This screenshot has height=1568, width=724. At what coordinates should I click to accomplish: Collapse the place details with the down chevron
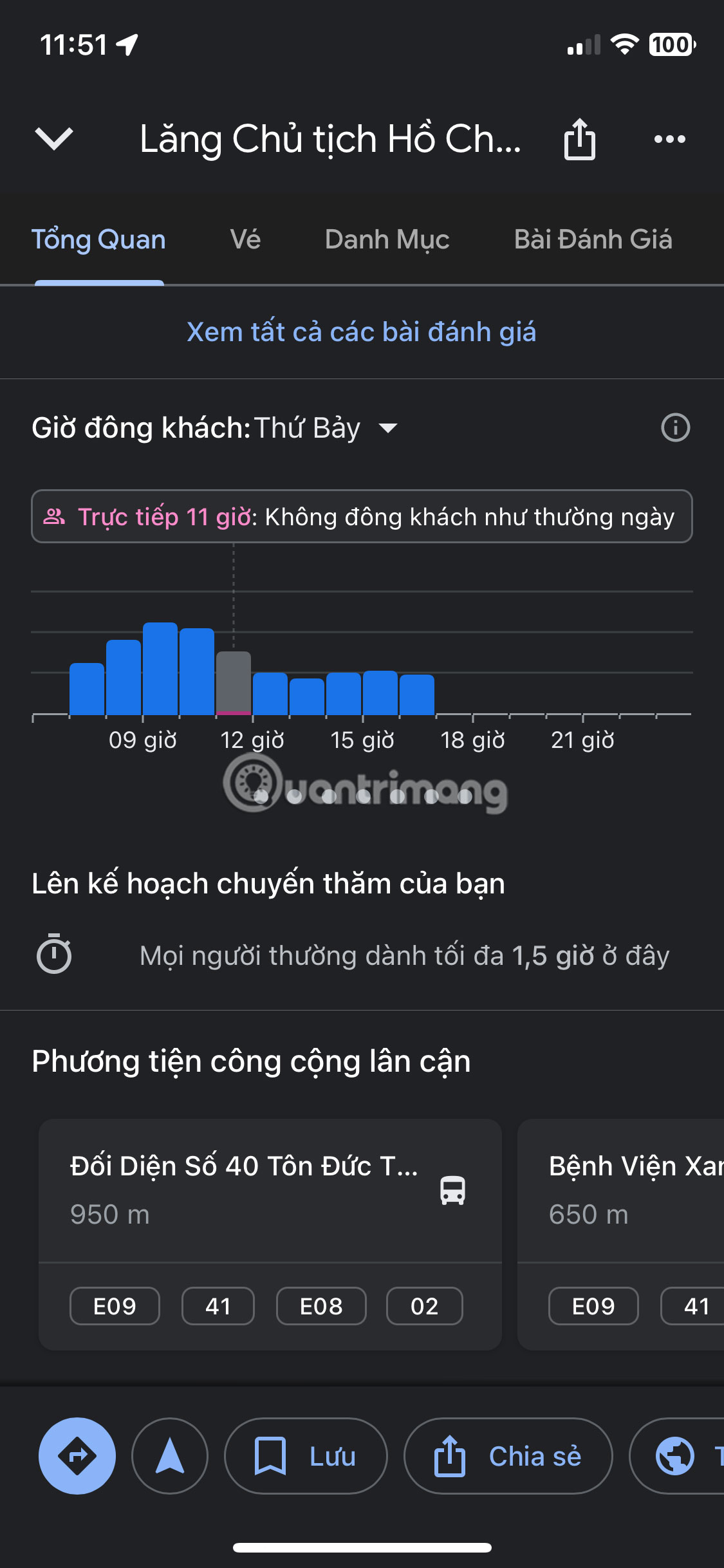[x=54, y=138]
